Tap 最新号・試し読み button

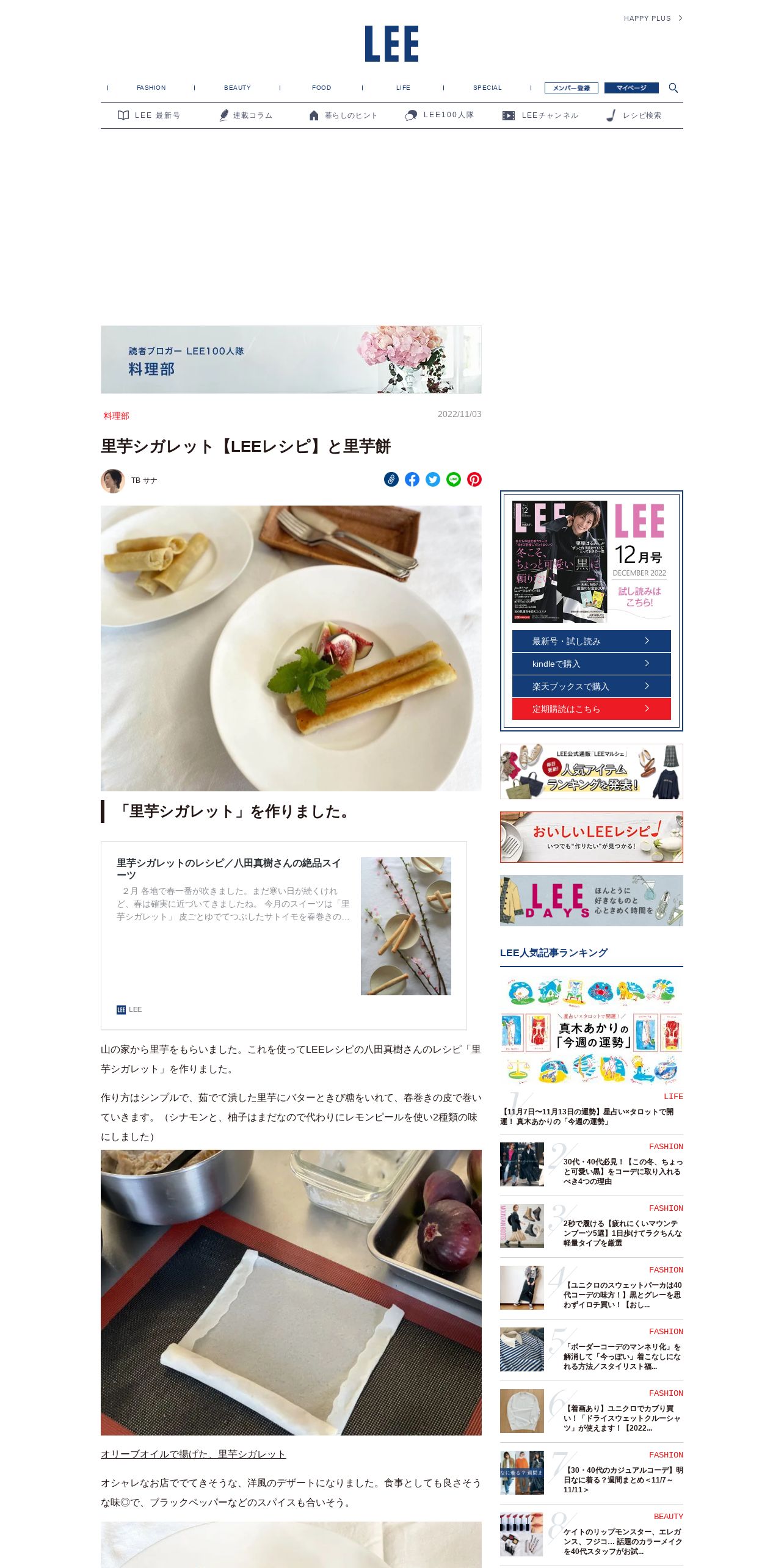click(592, 641)
